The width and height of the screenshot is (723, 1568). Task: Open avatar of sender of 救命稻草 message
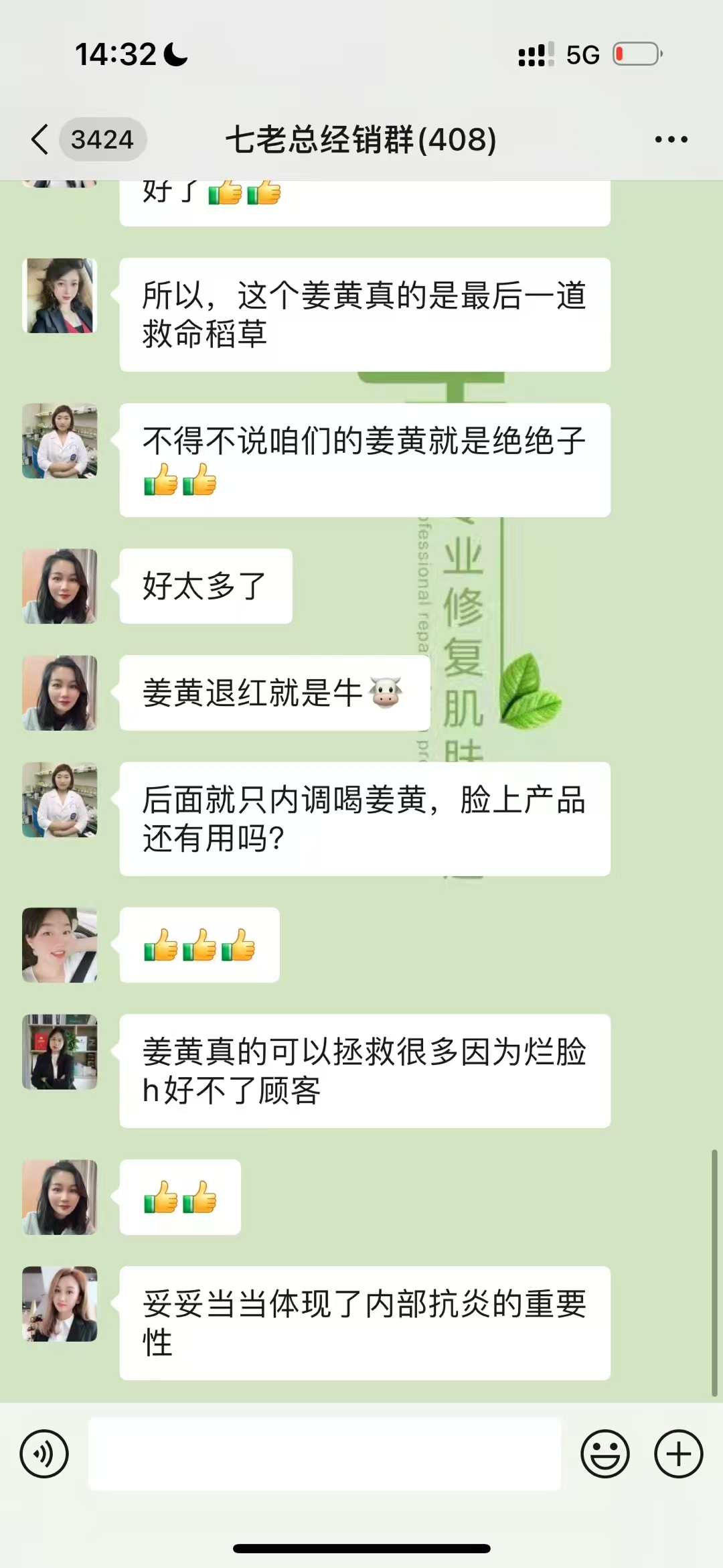[60, 296]
